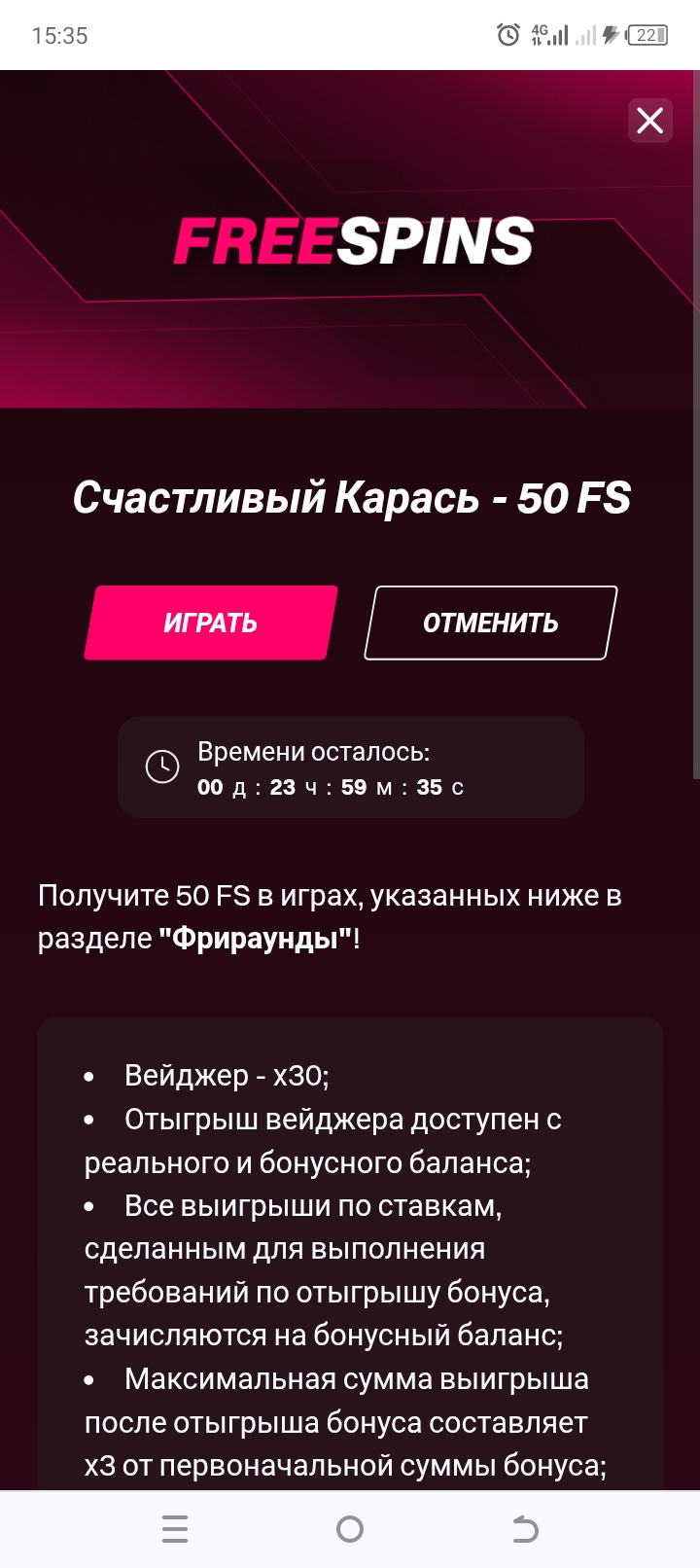Open the recent apps menu

coord(175,1529)
